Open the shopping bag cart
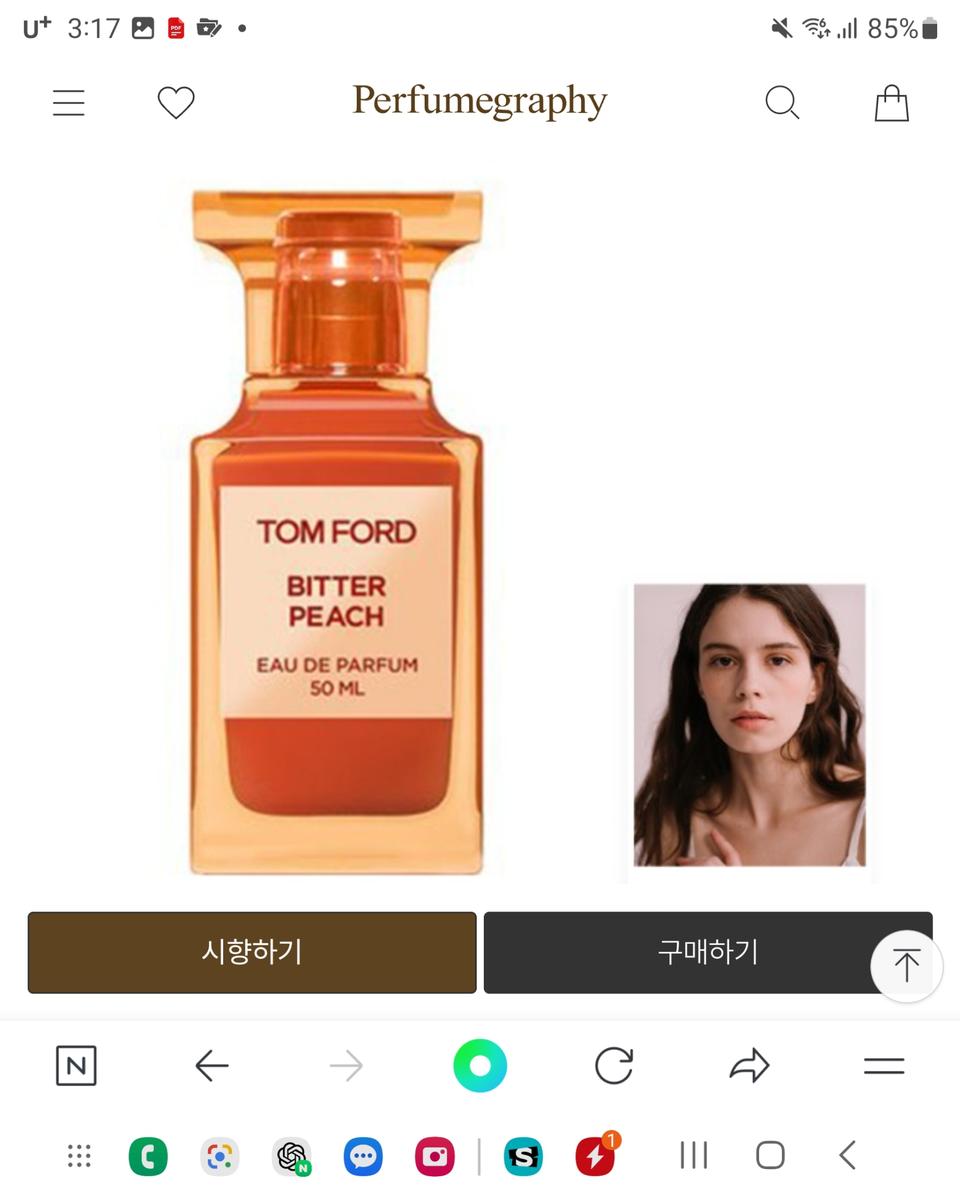Screen dimensions: 960x1199 890,102
